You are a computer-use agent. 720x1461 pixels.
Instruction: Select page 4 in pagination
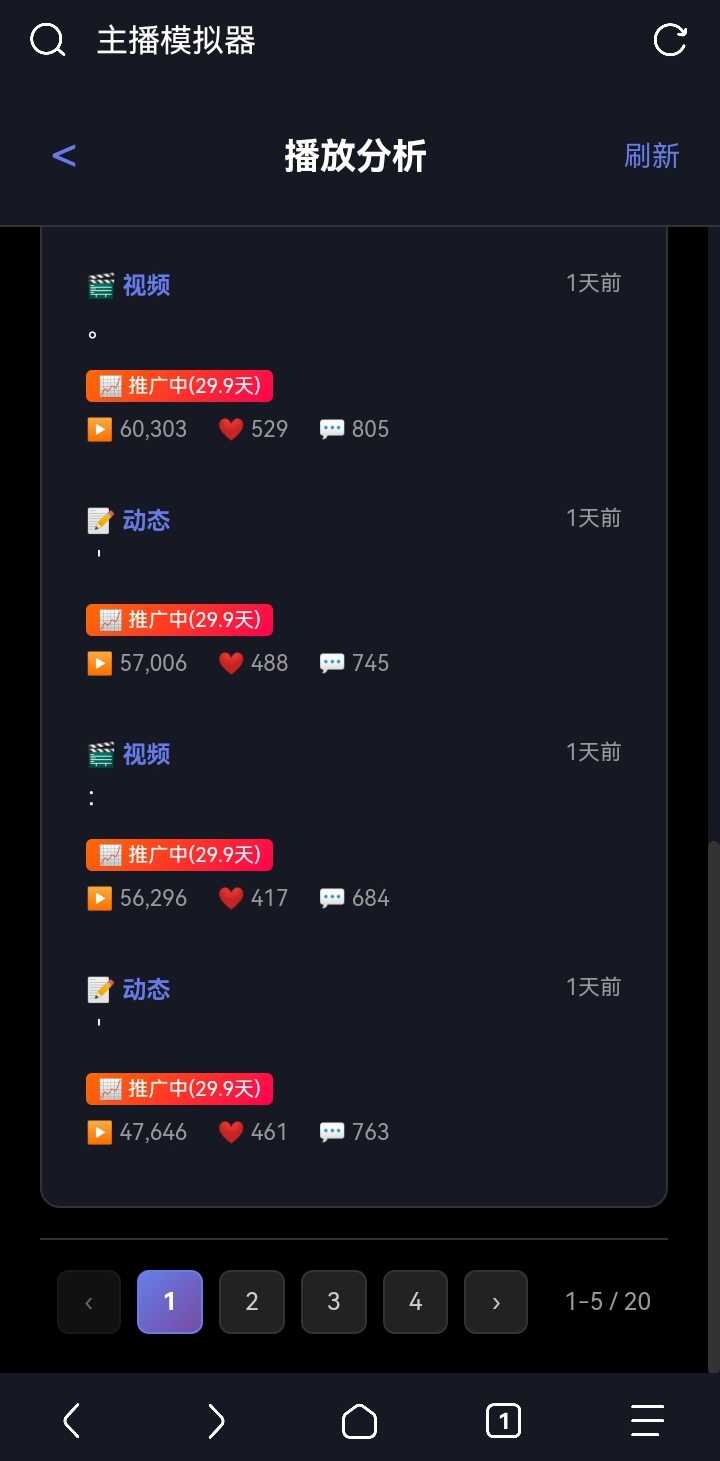point(415,1301)
